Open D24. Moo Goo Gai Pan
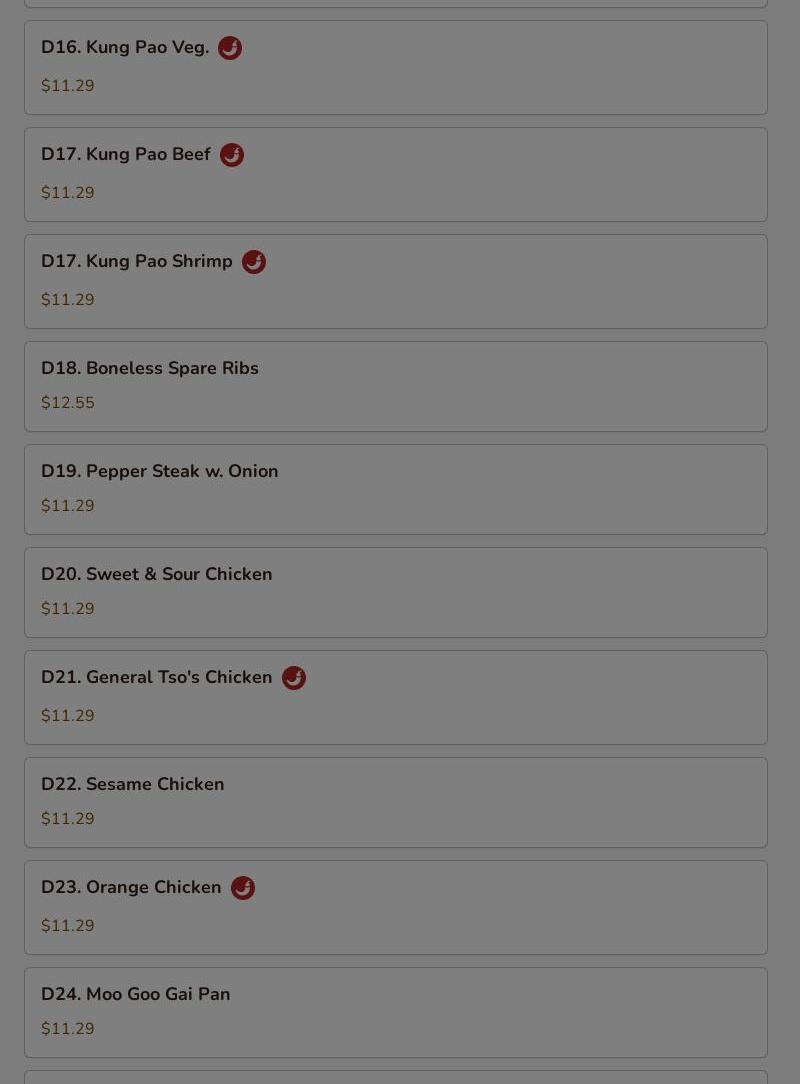800x1084 pixels. click(x=395, y=1012)
